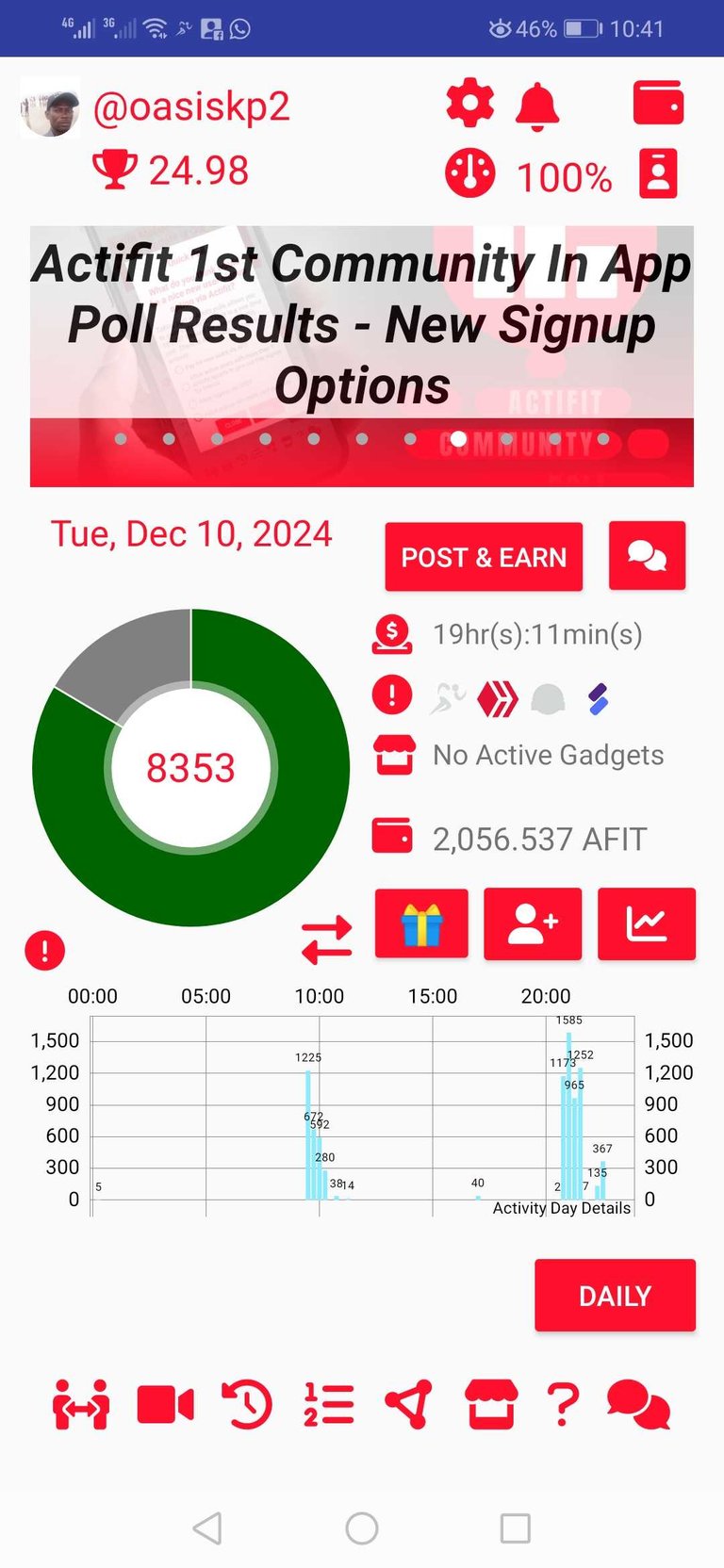
Task: Open the wallet icon in header
Action: point(658,103)
